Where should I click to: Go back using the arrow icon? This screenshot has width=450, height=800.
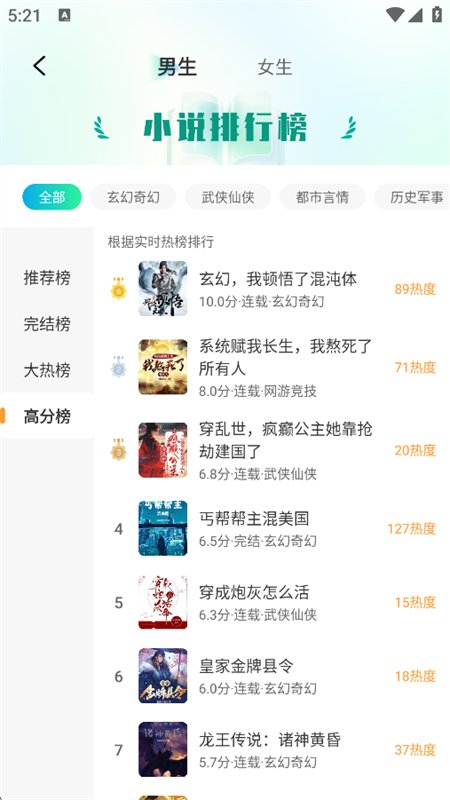pos(39,66)
